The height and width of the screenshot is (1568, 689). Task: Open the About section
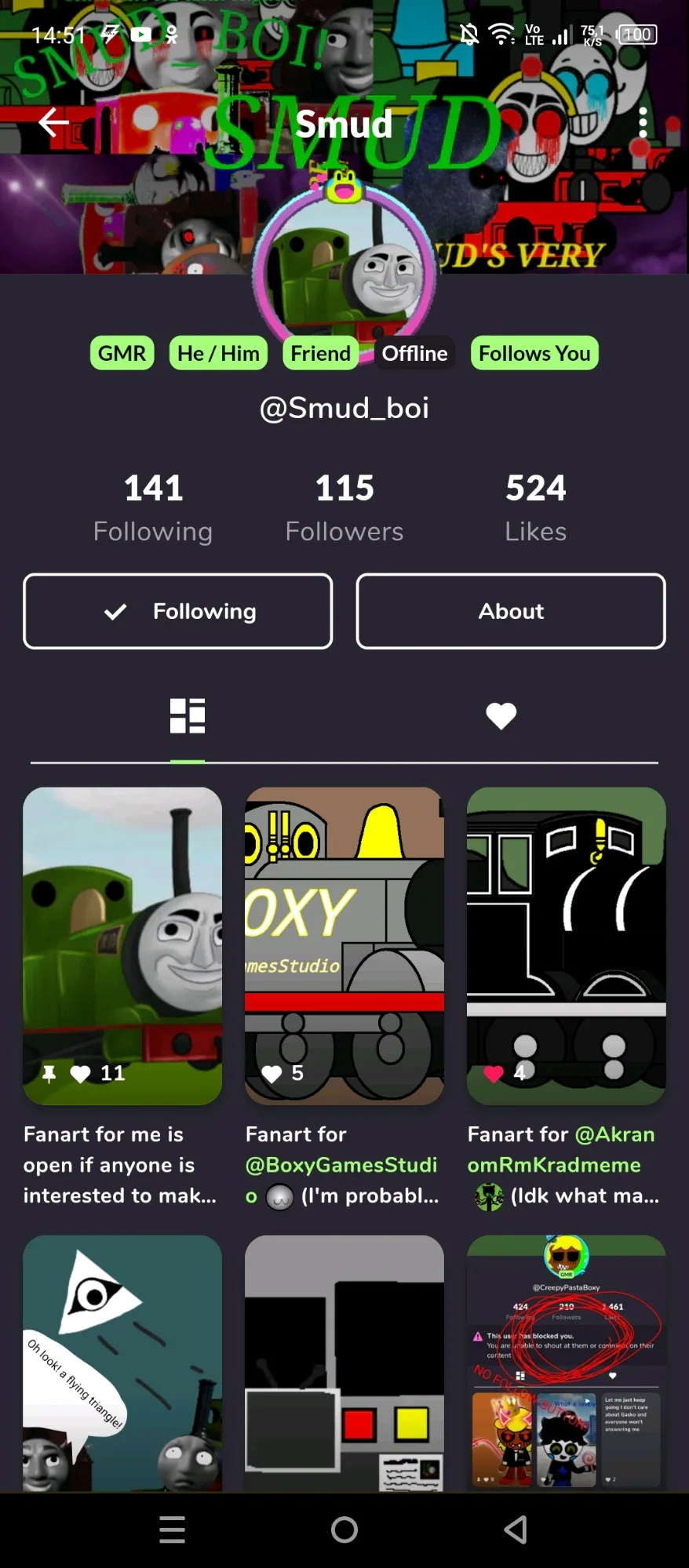[x=511, y=611]
